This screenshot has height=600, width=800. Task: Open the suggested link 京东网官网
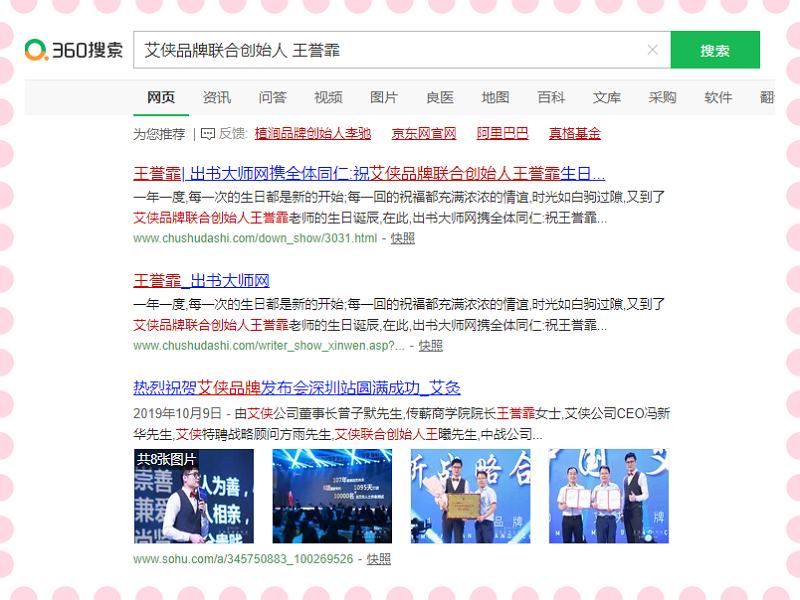424,133
